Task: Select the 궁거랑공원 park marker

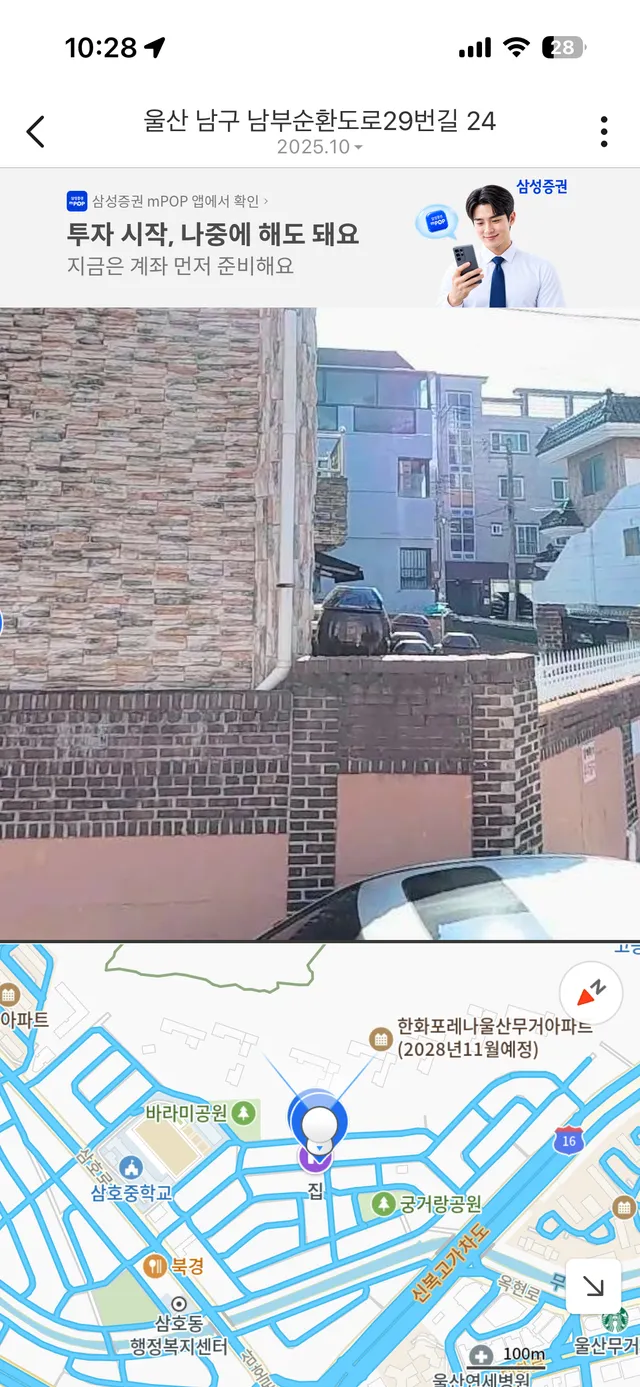Action: coord(383,1204)
